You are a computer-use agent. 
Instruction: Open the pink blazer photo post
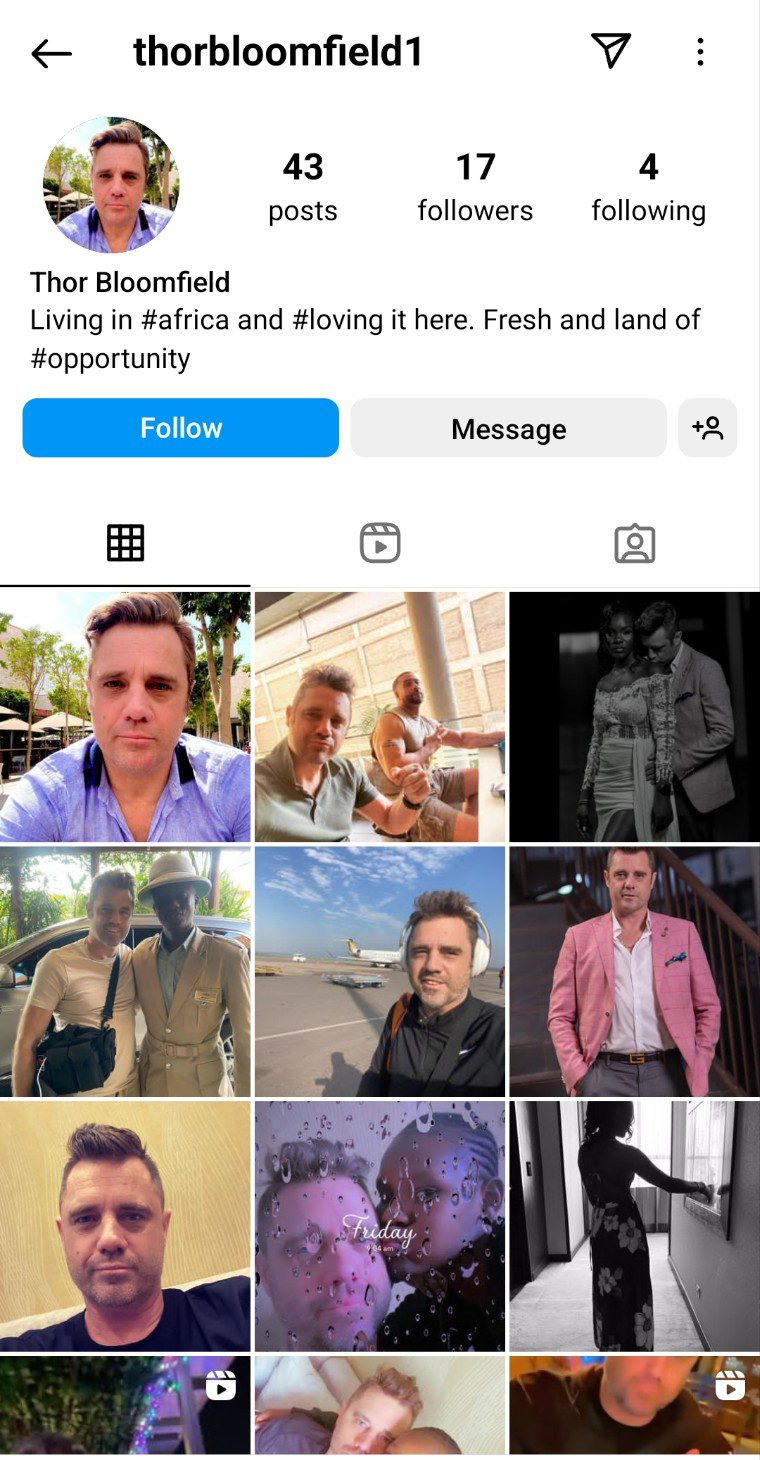[x=634, y=971]
